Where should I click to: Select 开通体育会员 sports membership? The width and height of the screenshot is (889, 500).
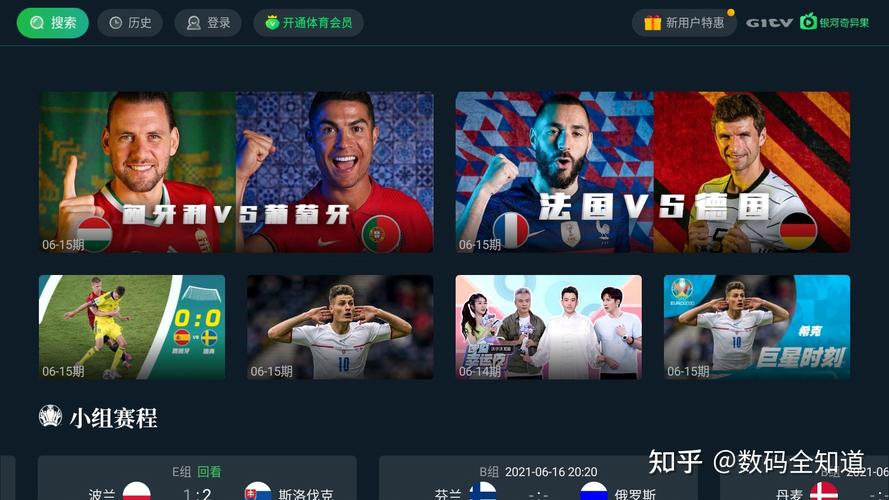308,23
